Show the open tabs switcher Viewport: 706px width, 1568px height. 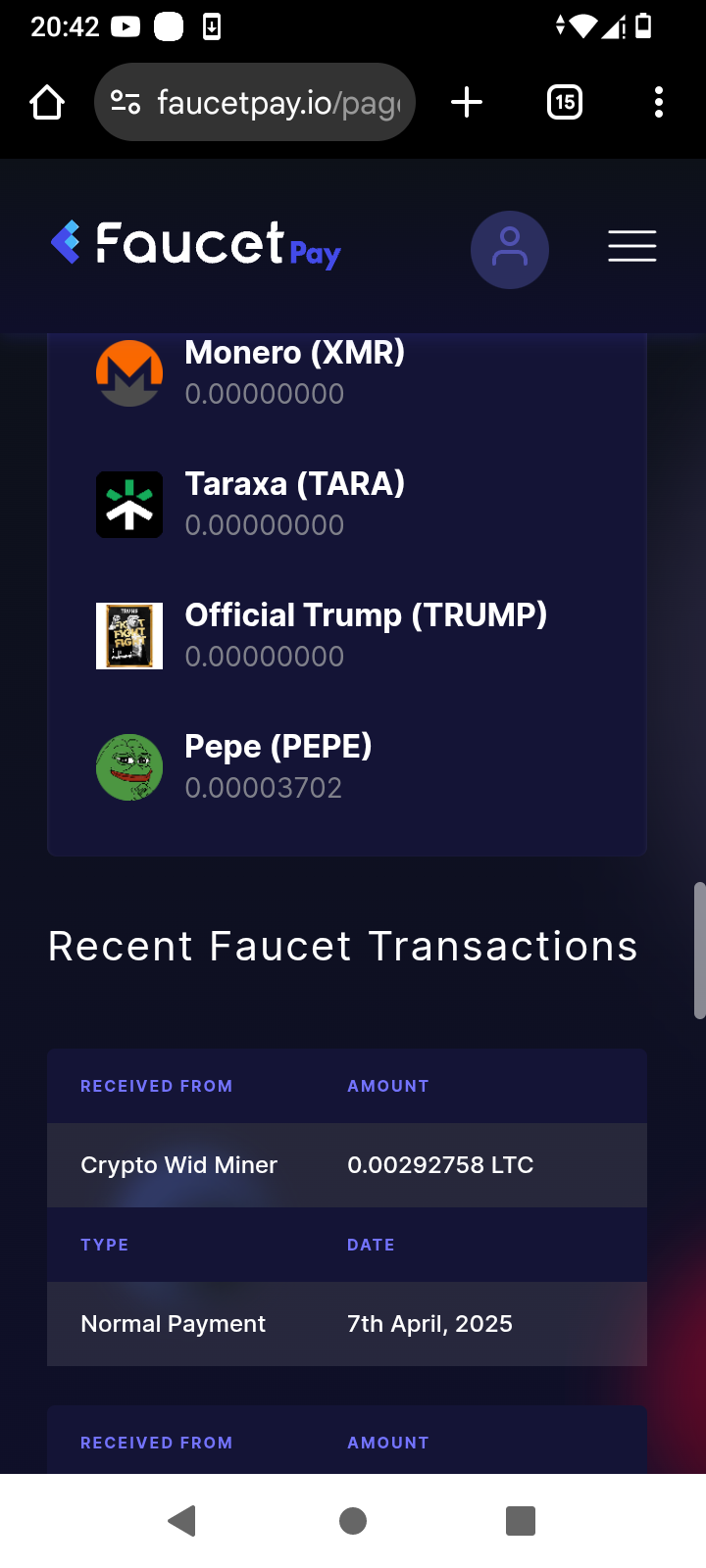pos(564,102)
